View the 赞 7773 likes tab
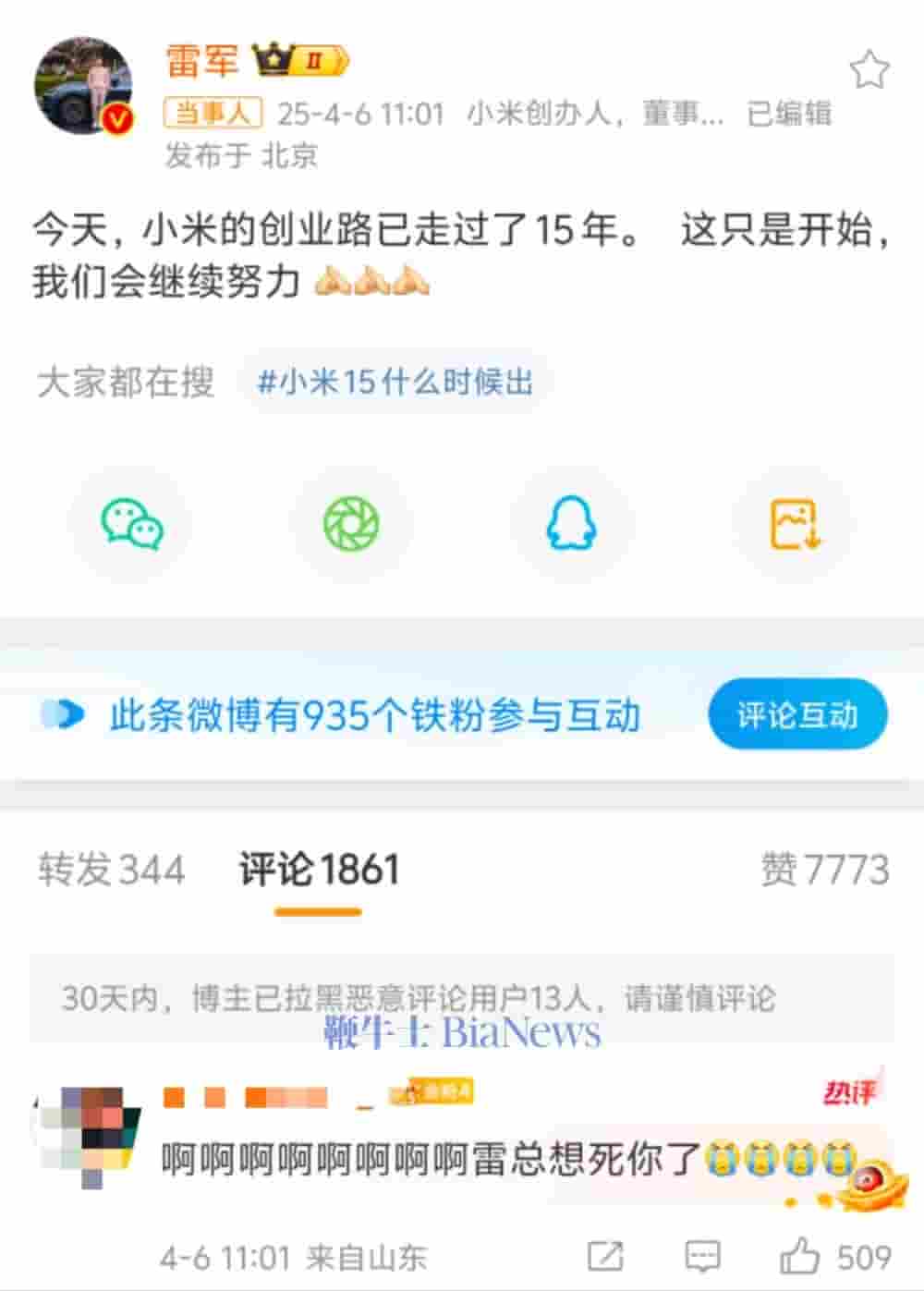Viewport: 924px width, 1291px height. 824,870
